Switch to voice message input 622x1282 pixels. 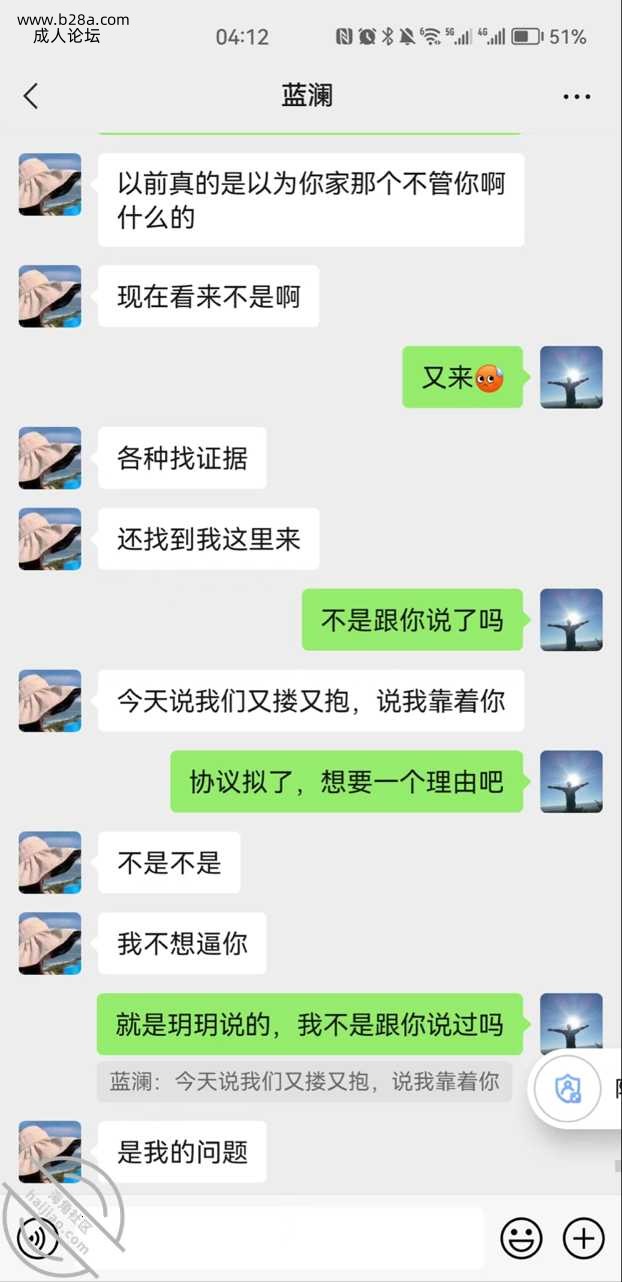pos(38,1239)
